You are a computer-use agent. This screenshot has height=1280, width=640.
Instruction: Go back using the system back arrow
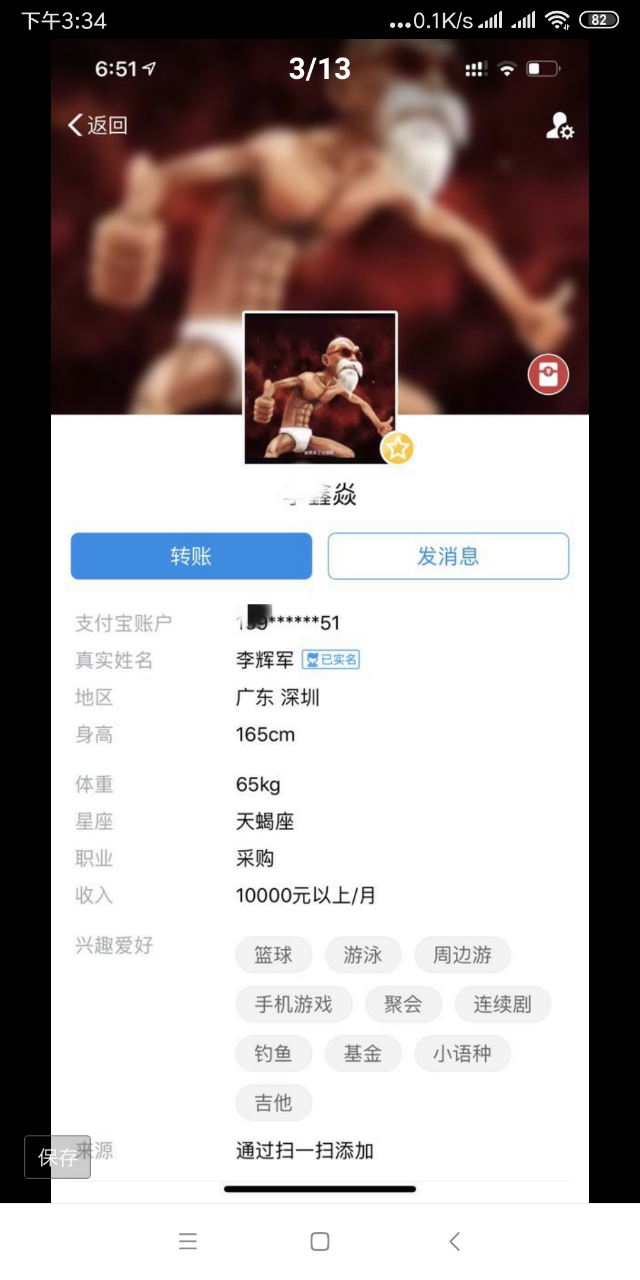[454, 1241]
